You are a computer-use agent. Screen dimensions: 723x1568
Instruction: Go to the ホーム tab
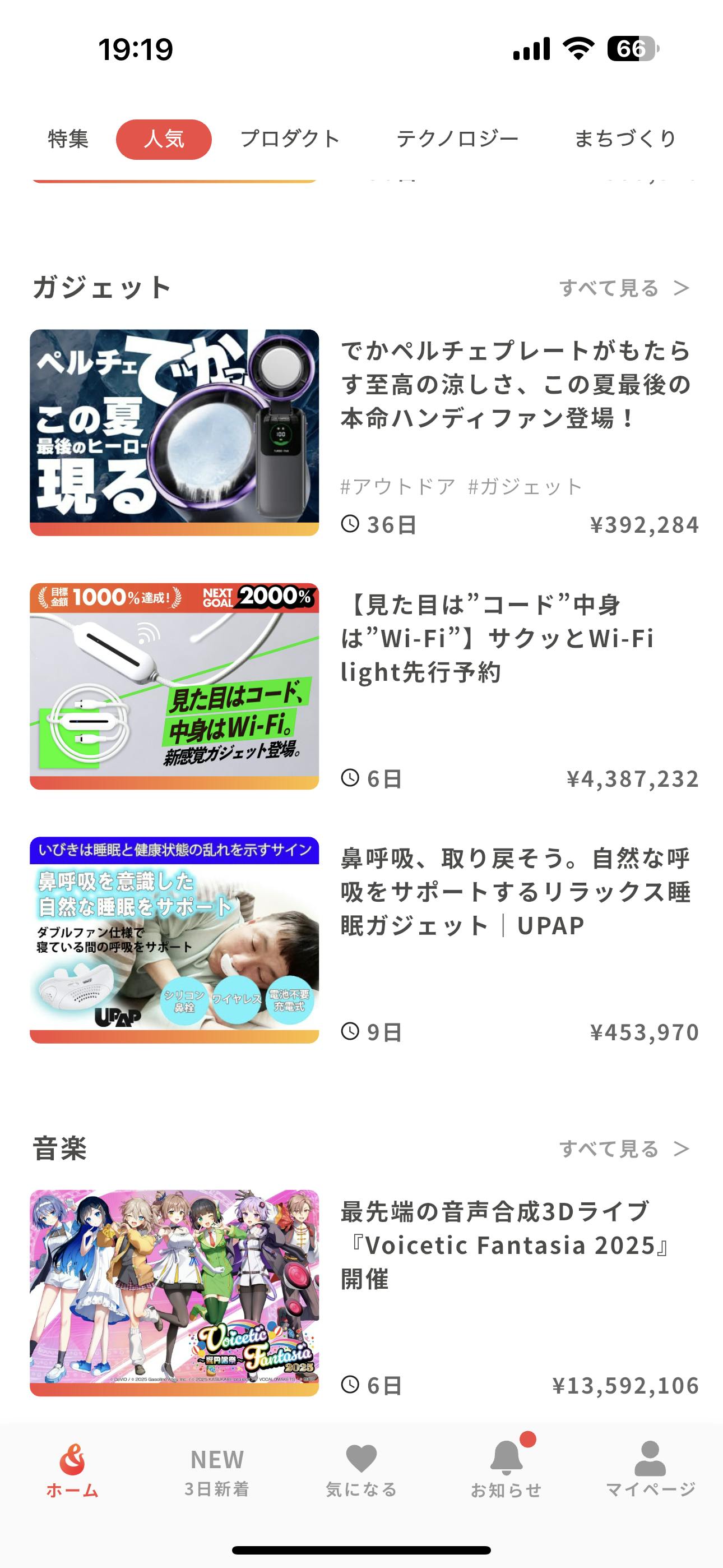coord(72,1470)
